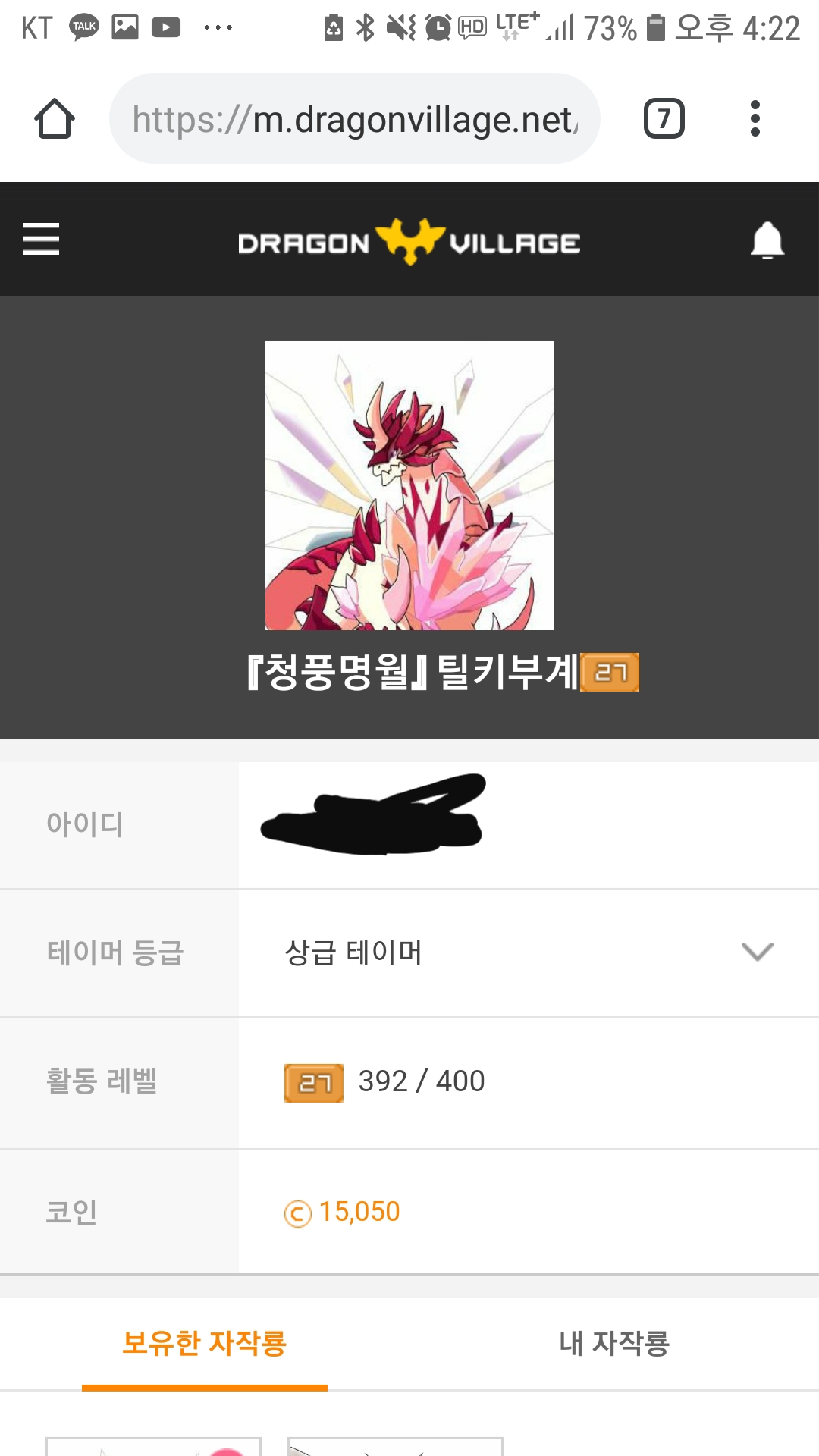This screenshot has height=1456, width=819.
Task: Open the profile dragon picture
Action: click(409, 485)
